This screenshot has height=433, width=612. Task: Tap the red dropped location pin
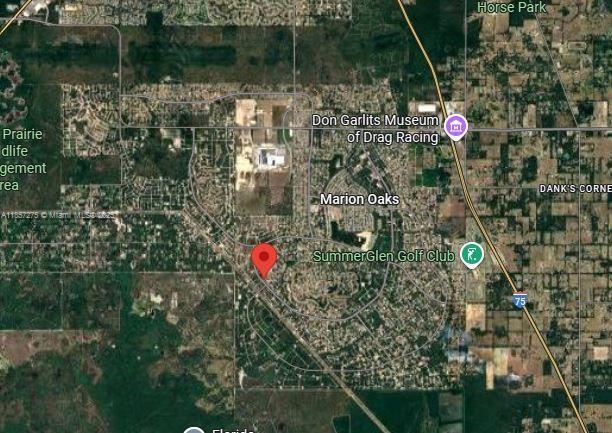tap(263, 259)
